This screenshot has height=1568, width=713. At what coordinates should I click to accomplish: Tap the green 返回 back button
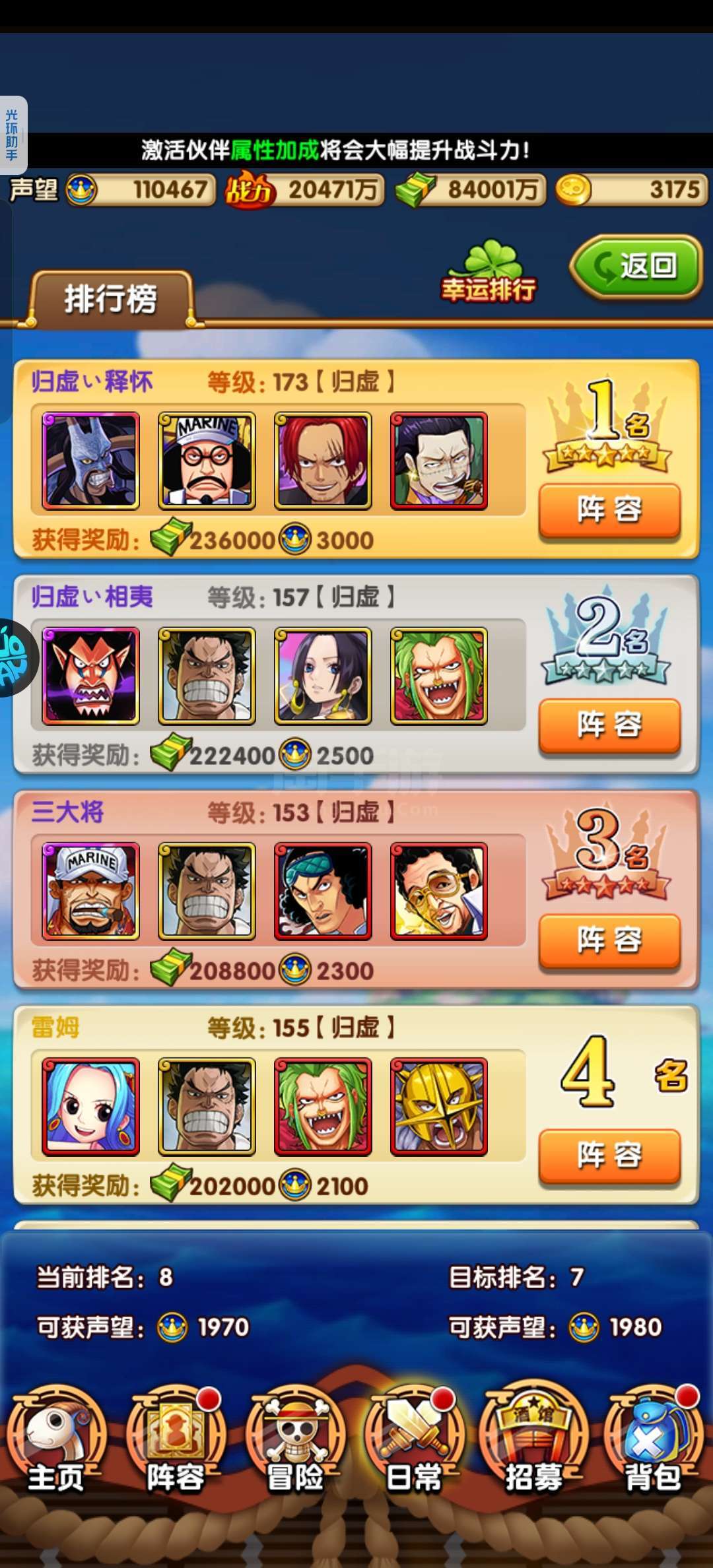click(x=636, y=267)
